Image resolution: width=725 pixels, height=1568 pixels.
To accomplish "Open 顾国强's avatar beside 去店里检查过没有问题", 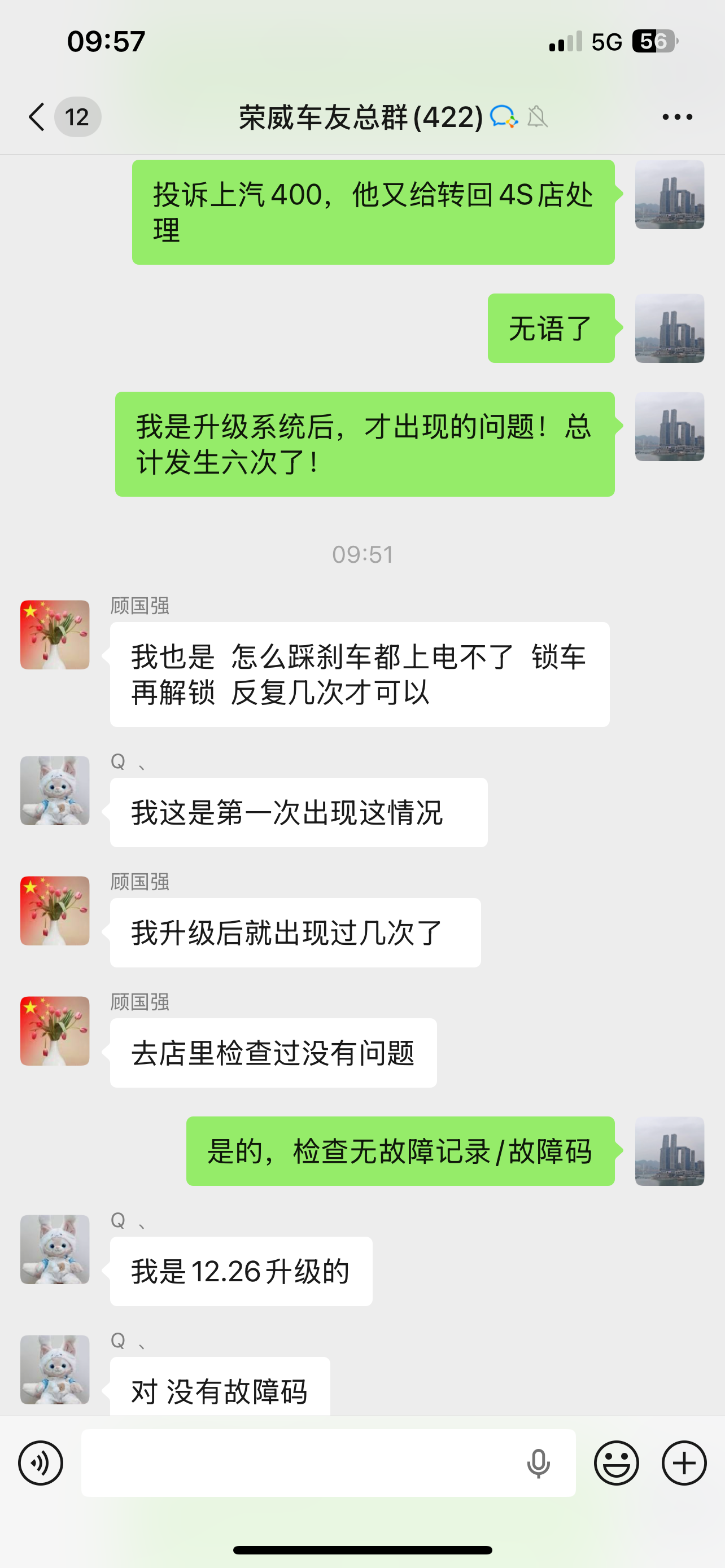I will pos(55,1031).
